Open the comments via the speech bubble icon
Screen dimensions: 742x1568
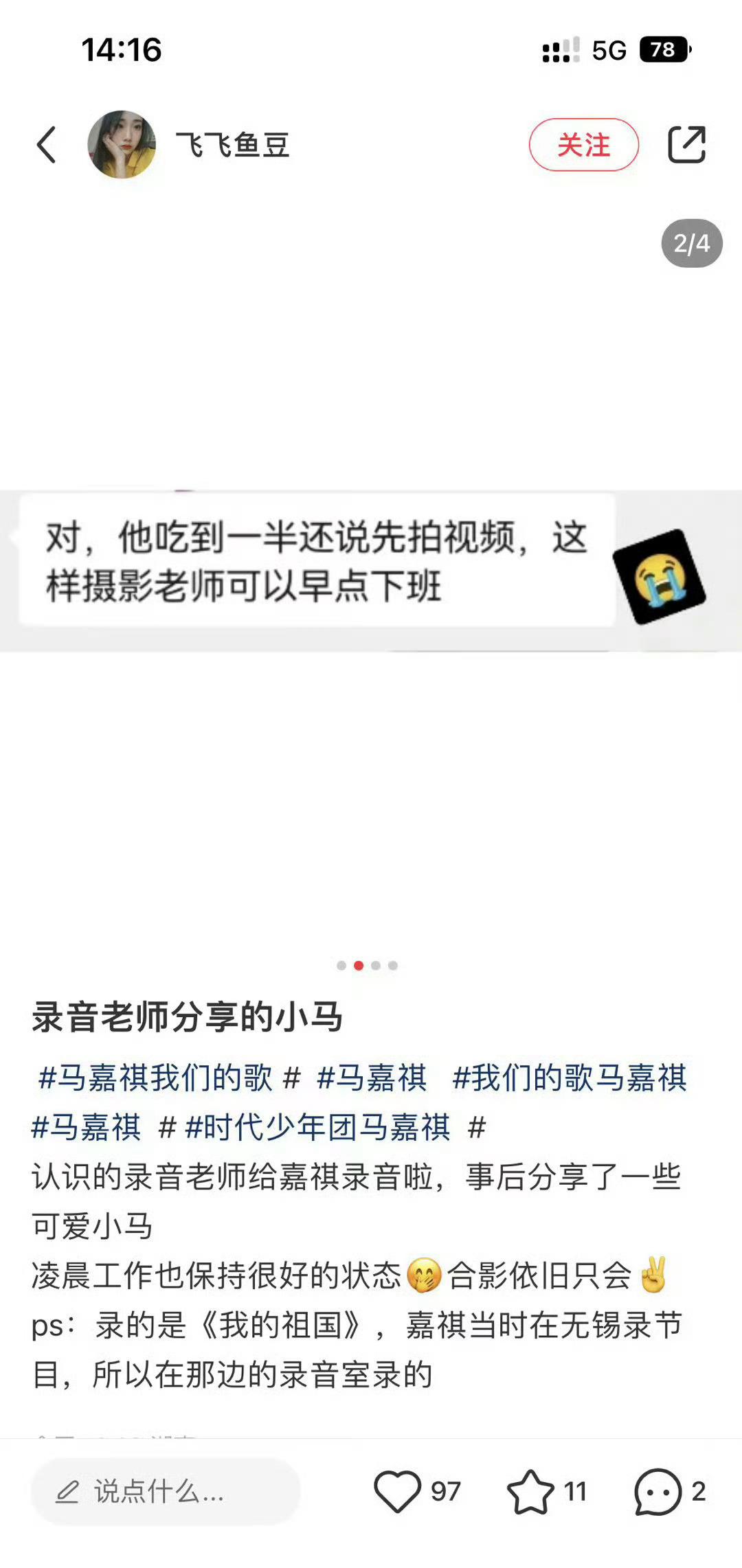pyautogui.click(x=658, y=1492)
